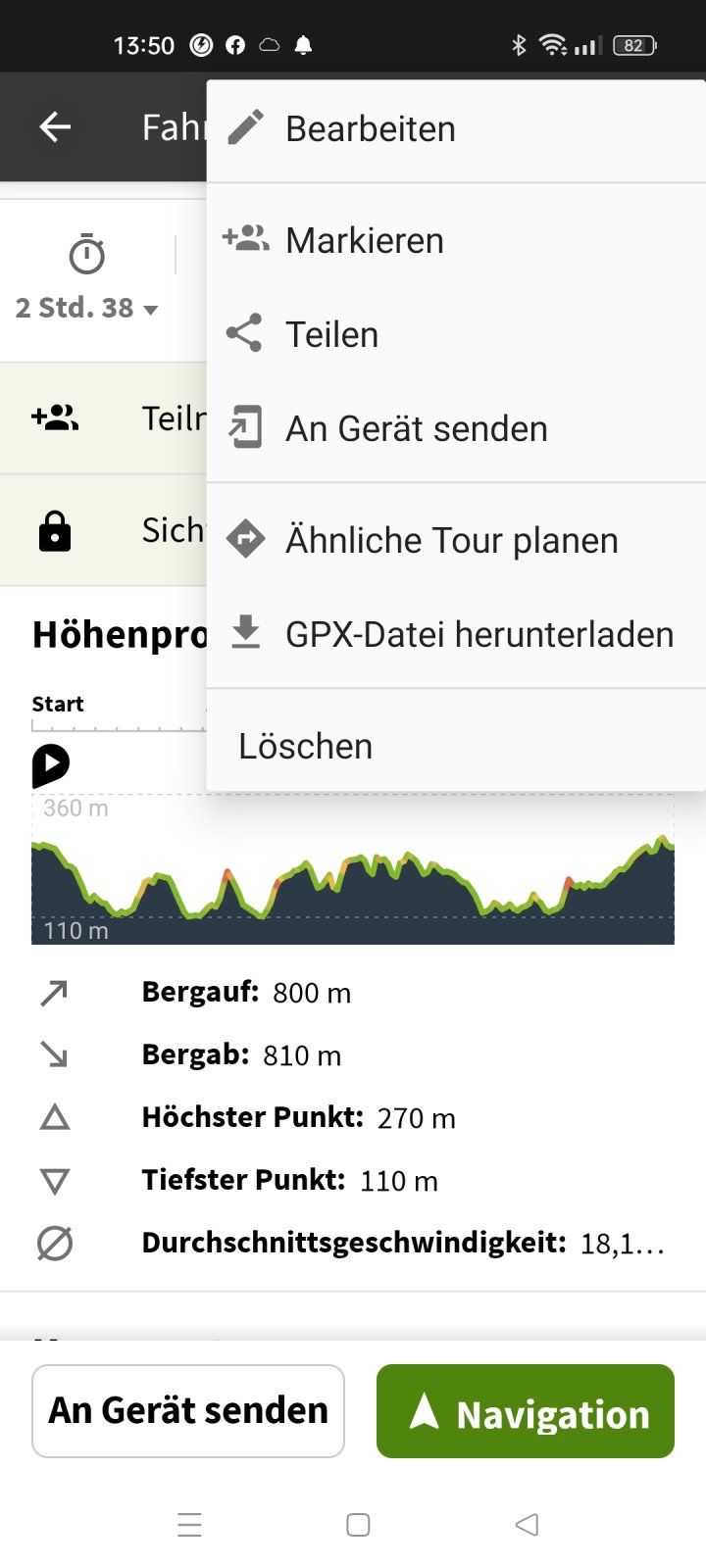Expand the 2 Std. 38 duration dropdown
Screen dimensions: 706x1568
[x=86, y=308]
